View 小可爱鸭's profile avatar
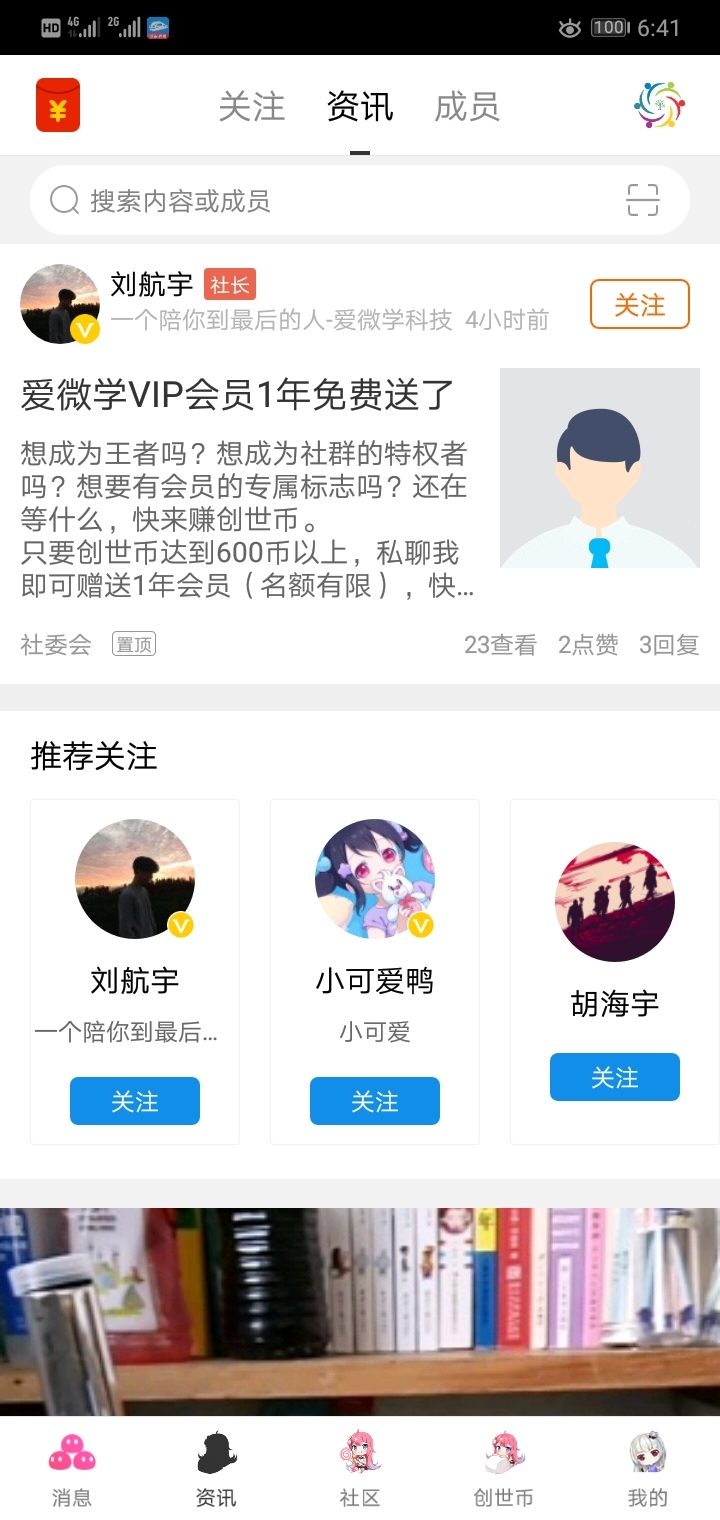Viewport: 720px width, 1520px height. tap(375, 879)
